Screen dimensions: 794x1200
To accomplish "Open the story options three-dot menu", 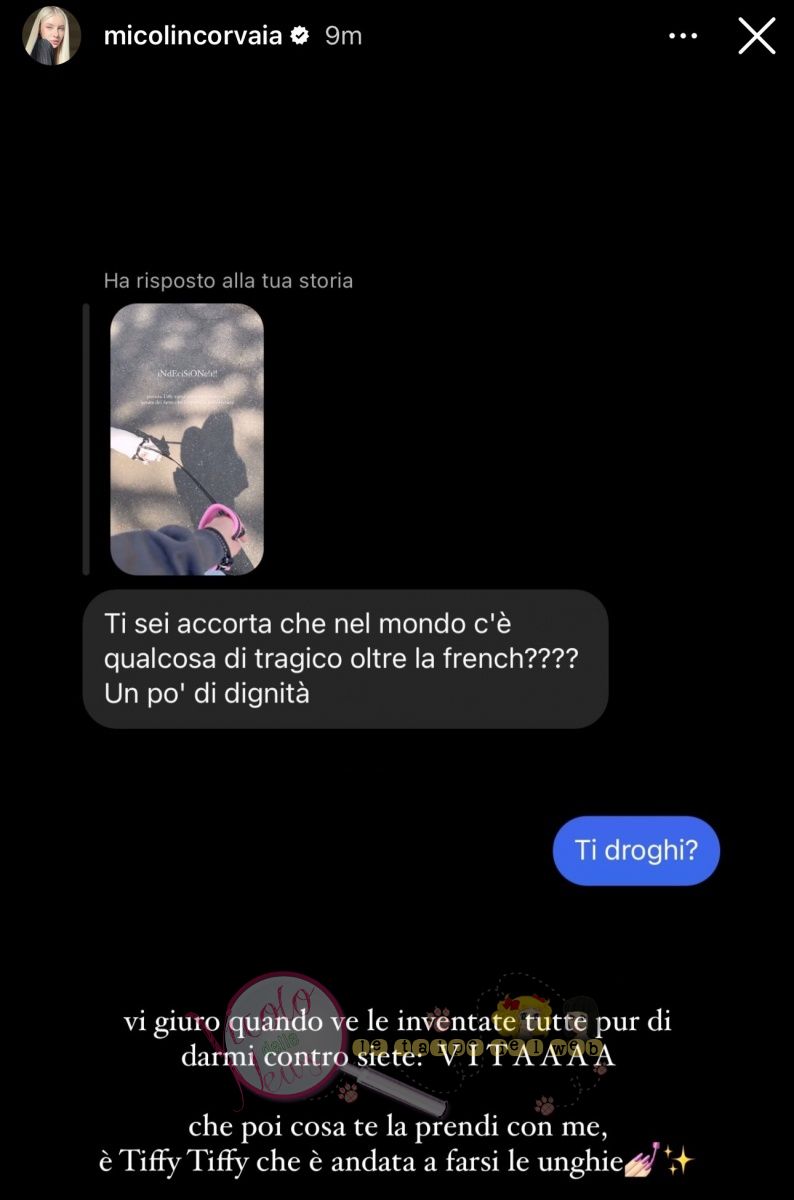I will [x=682, y=36].
